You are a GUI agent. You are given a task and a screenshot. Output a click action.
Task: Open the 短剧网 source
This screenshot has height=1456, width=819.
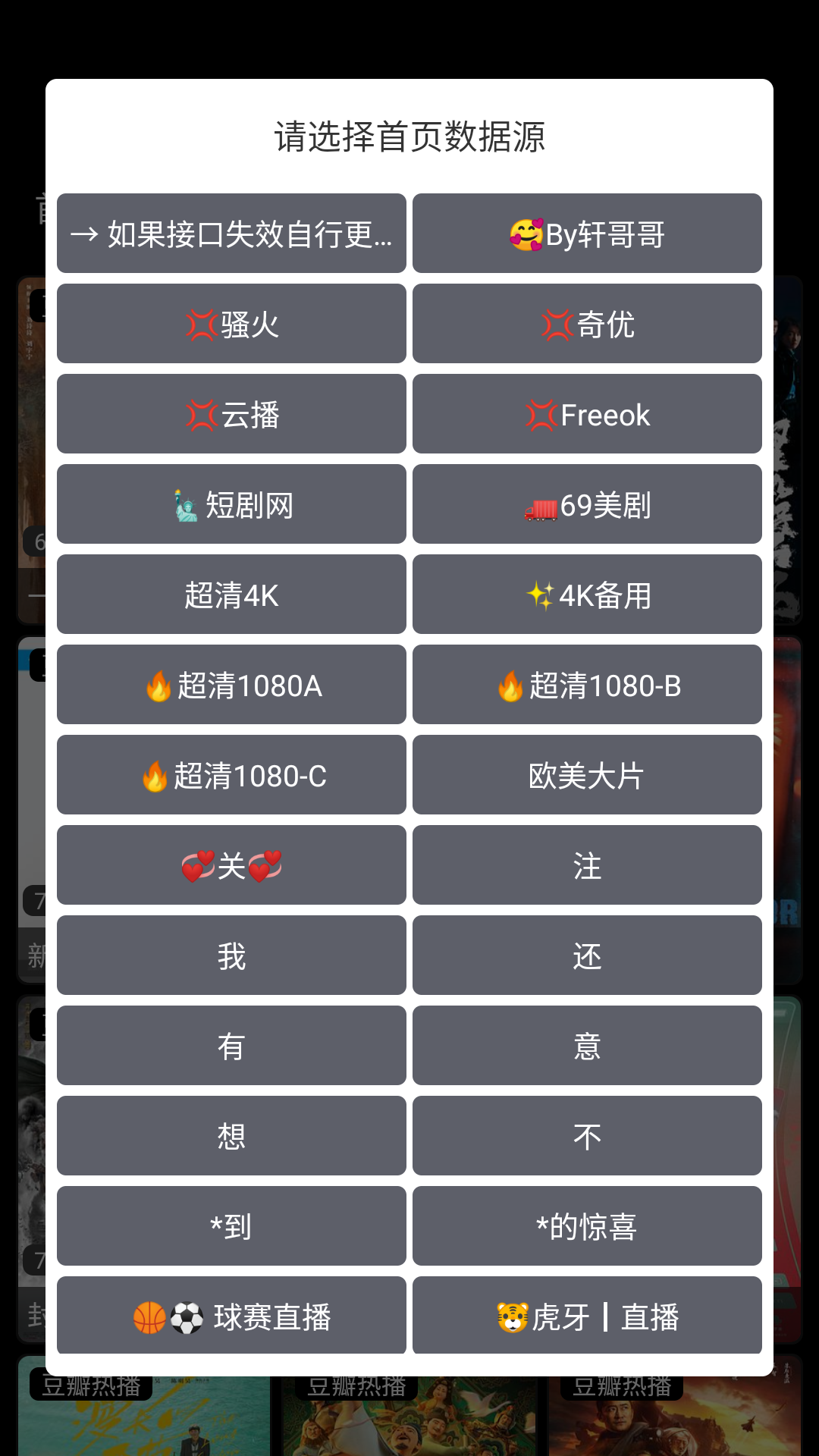[231, 504]
